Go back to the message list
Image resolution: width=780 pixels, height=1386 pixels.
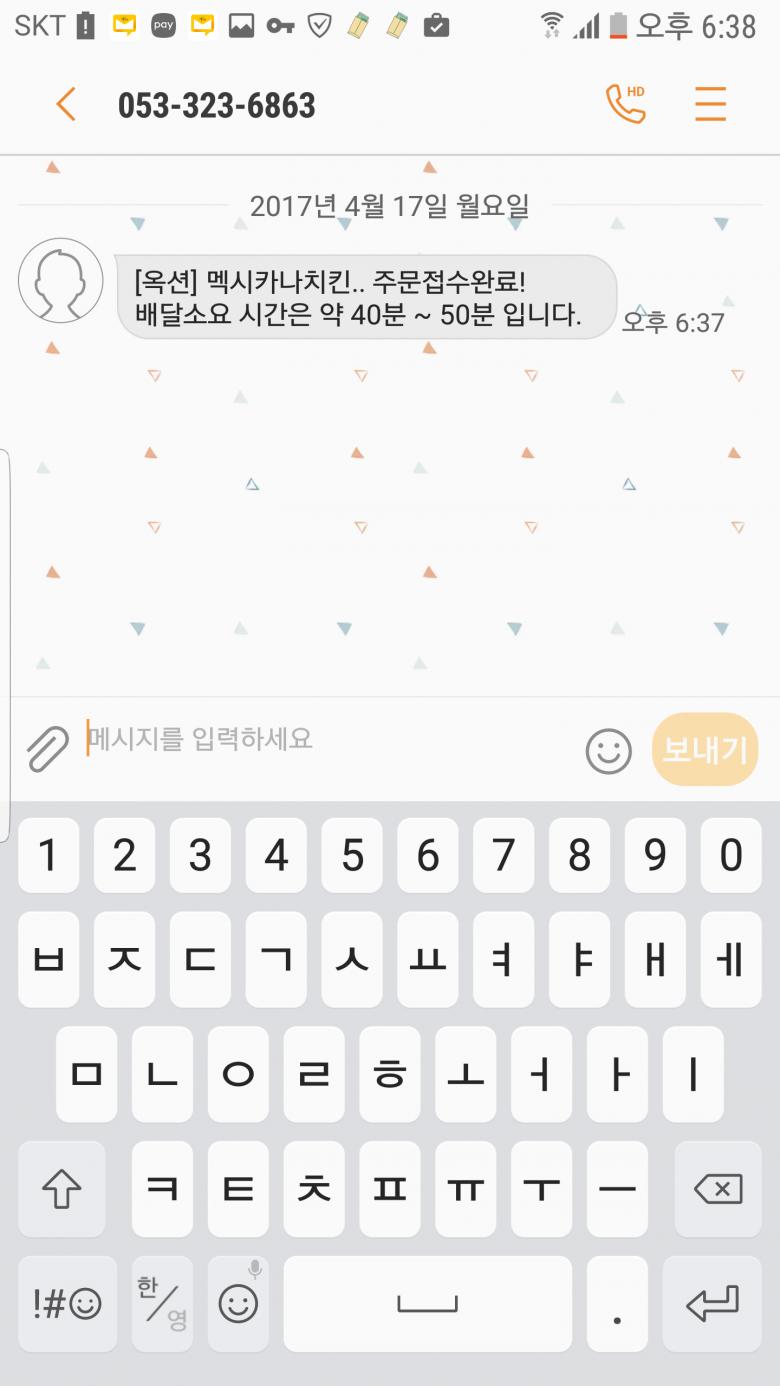pos(66,104)
